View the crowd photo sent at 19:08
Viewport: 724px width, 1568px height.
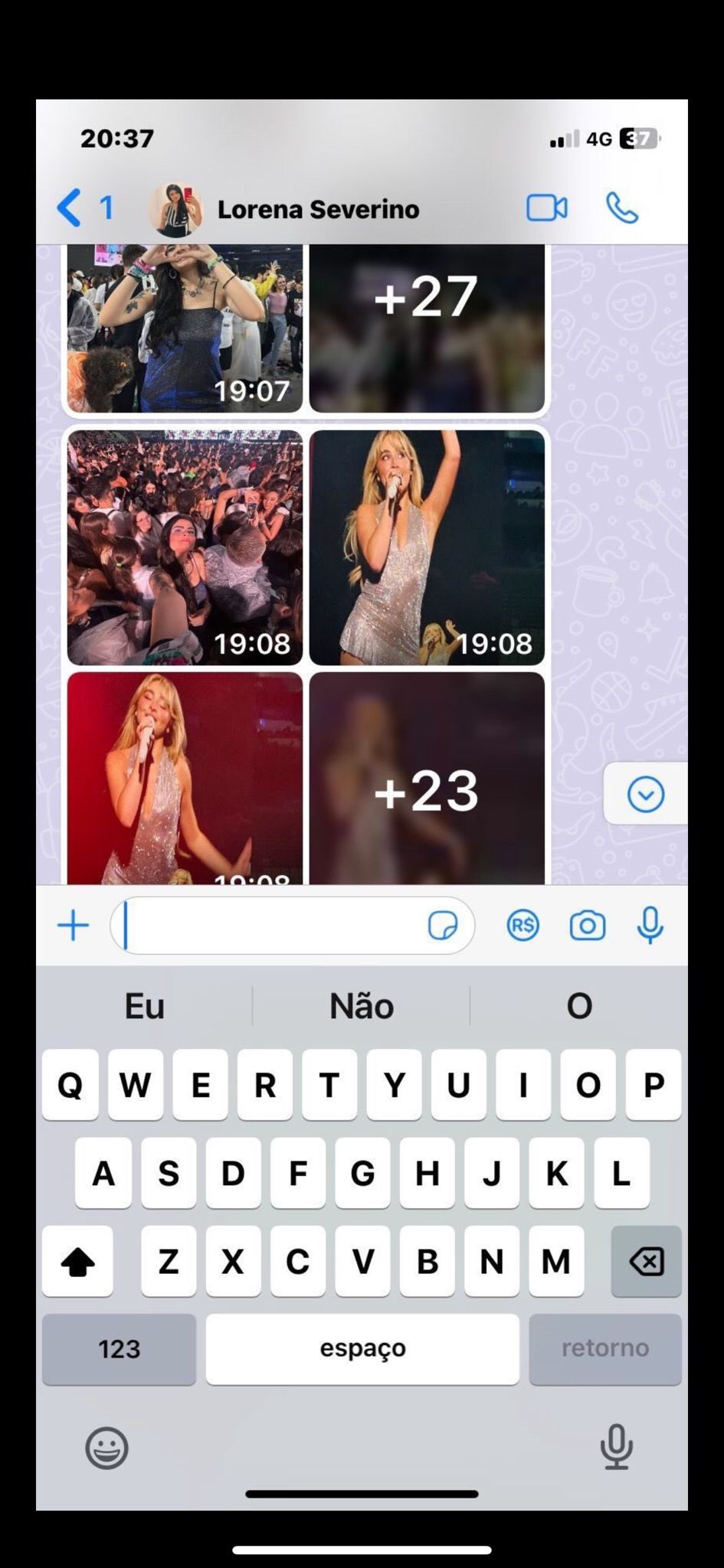click(x=185, y=547)
